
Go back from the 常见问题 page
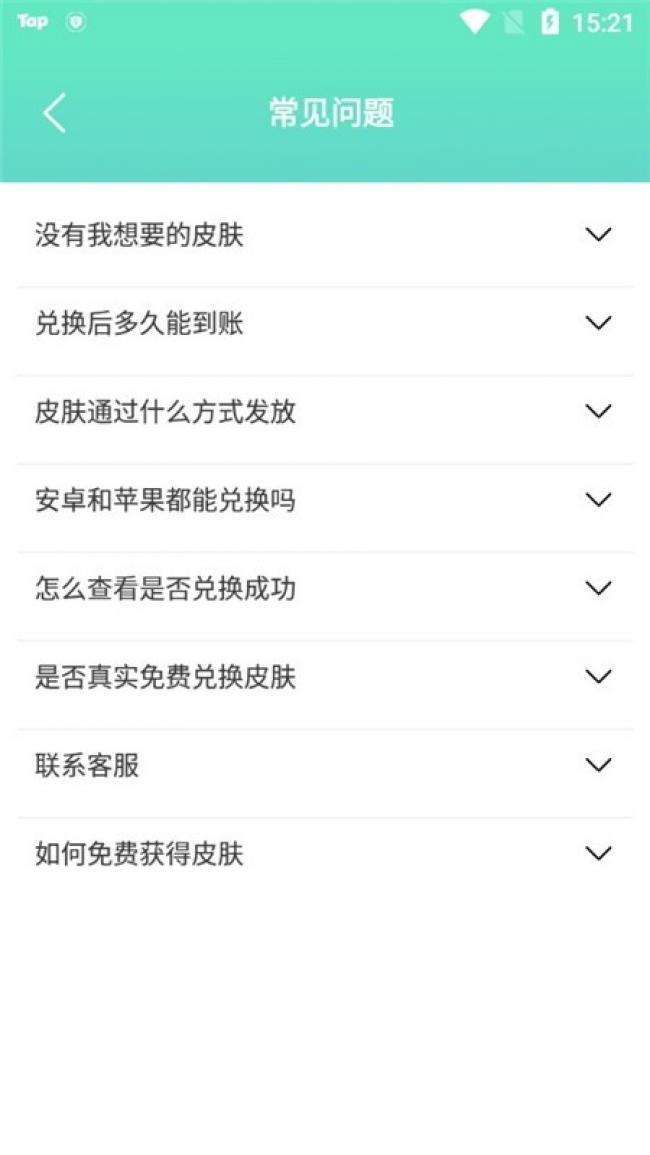[x=54, y=113]
